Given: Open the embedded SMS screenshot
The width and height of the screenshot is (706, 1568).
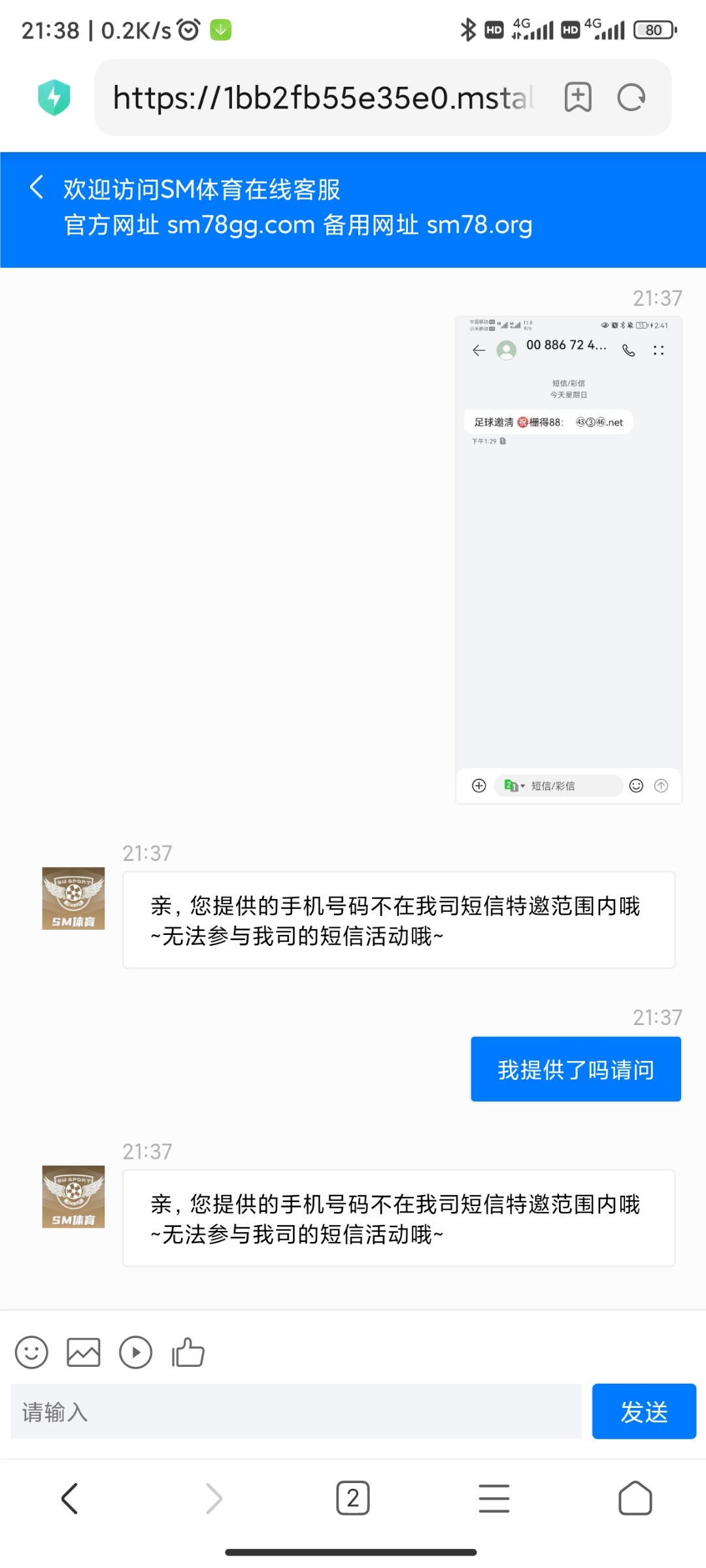Looking at the screenshot, I should point(567,559).
